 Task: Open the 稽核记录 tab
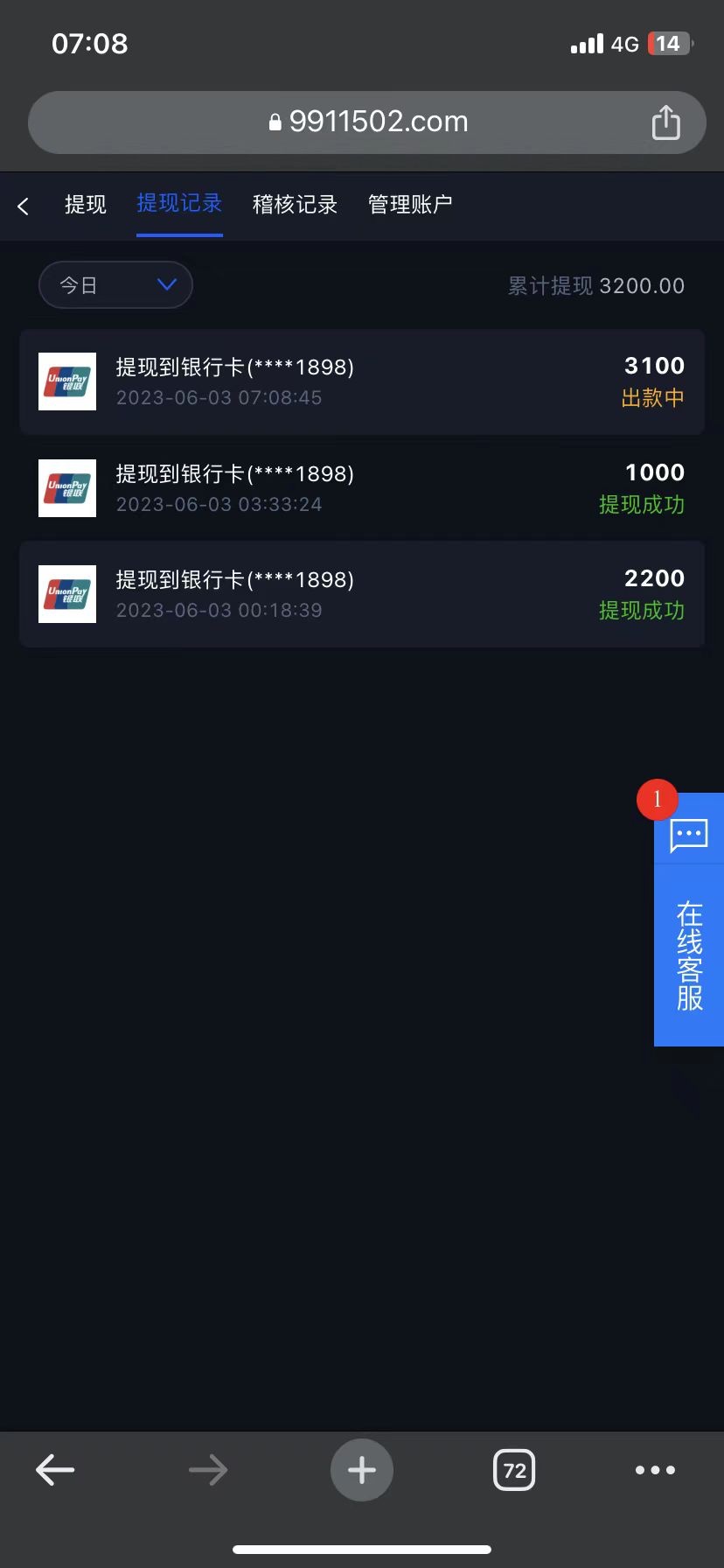pos(295,205)
